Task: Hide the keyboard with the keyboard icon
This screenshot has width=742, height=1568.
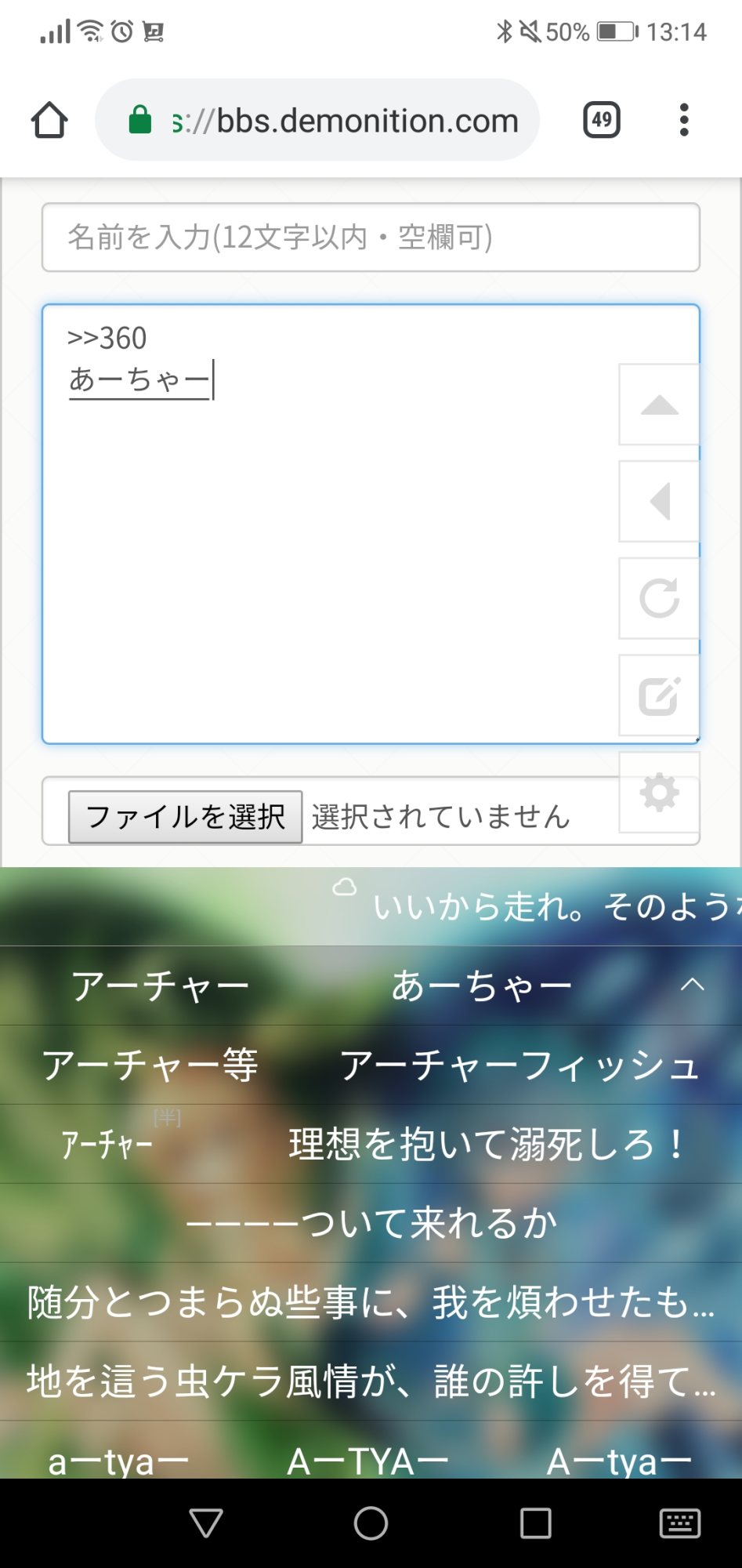Action: click(679, 1523)
